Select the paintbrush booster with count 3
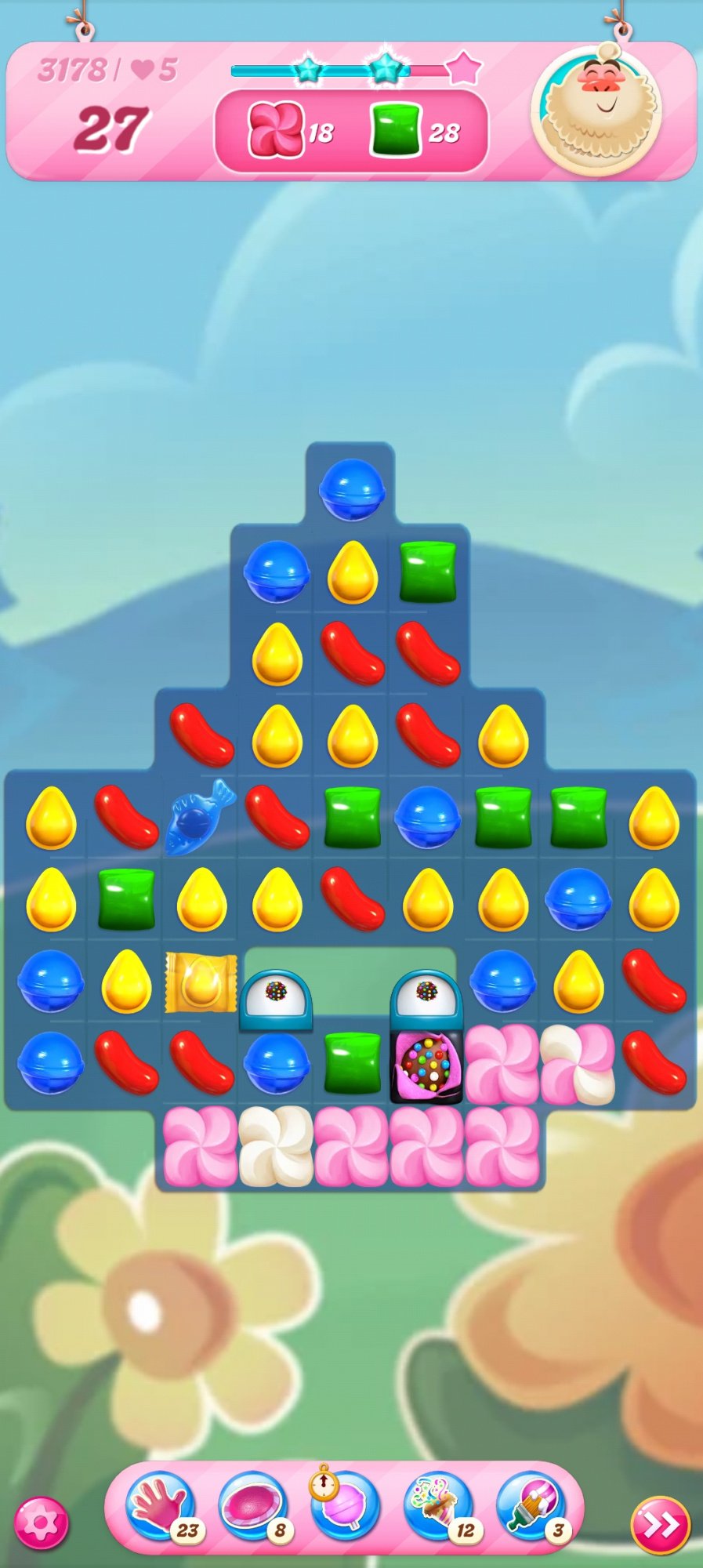Viewport: 703px width, 1568px height. click(531, 1505)
